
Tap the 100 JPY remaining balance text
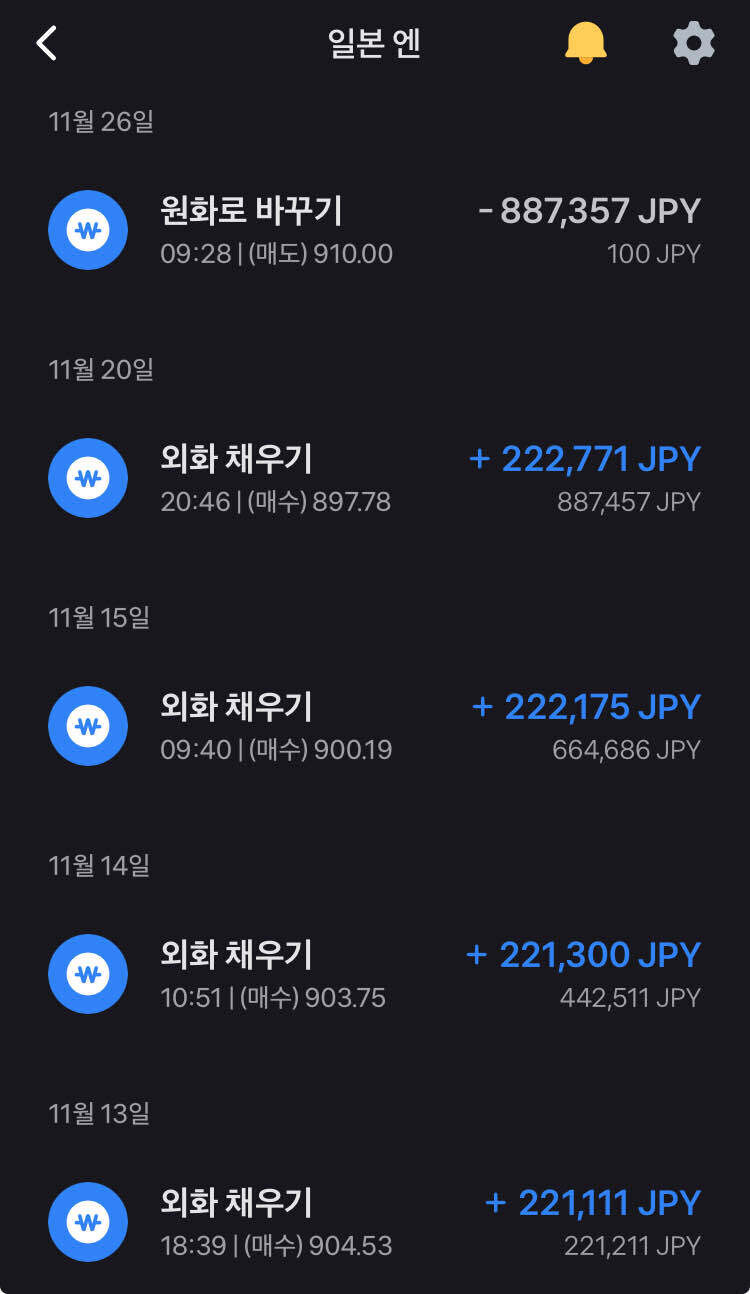658,254
